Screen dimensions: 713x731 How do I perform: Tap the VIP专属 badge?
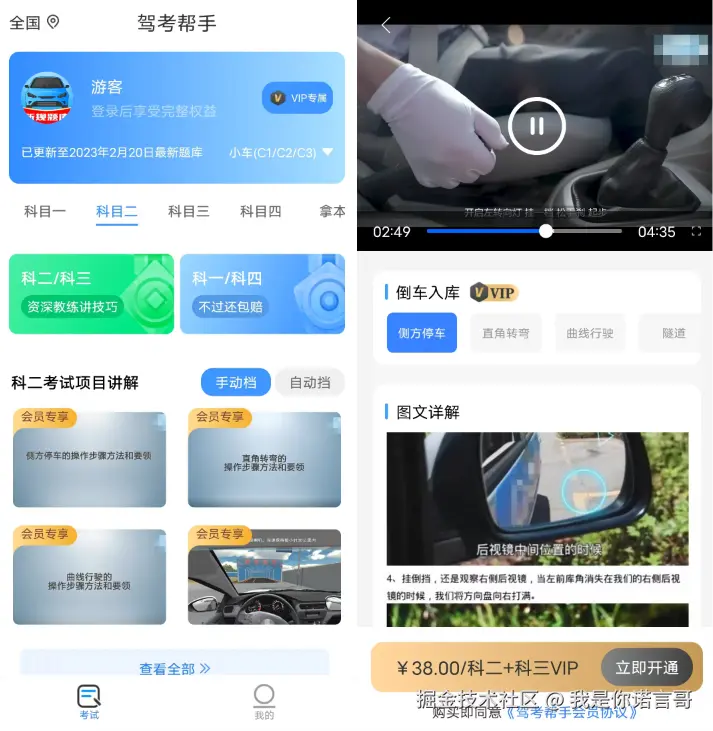click(297, 98)
